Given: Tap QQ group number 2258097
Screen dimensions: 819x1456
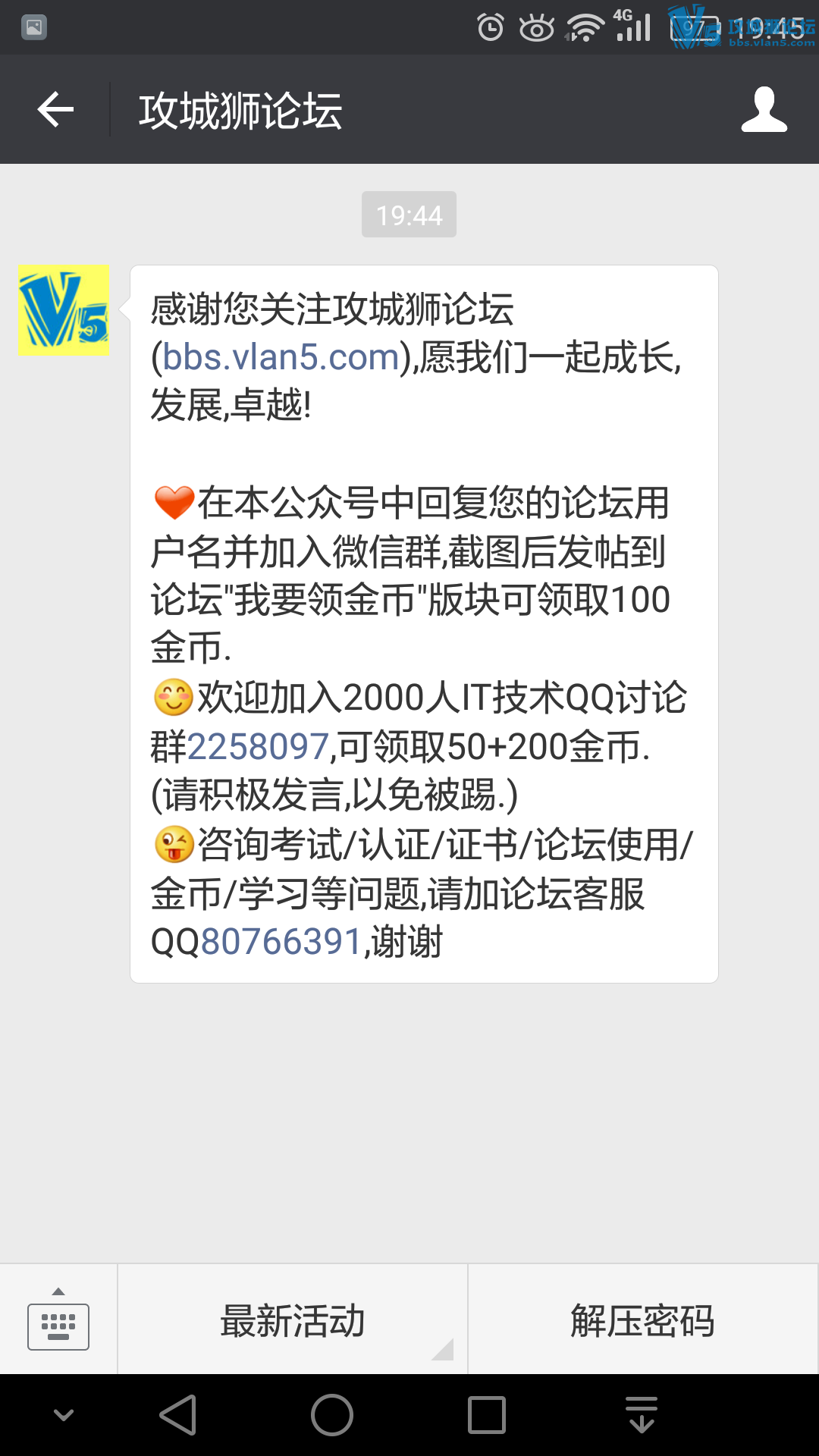Looking at the screenshot, I should coord(258,747).
